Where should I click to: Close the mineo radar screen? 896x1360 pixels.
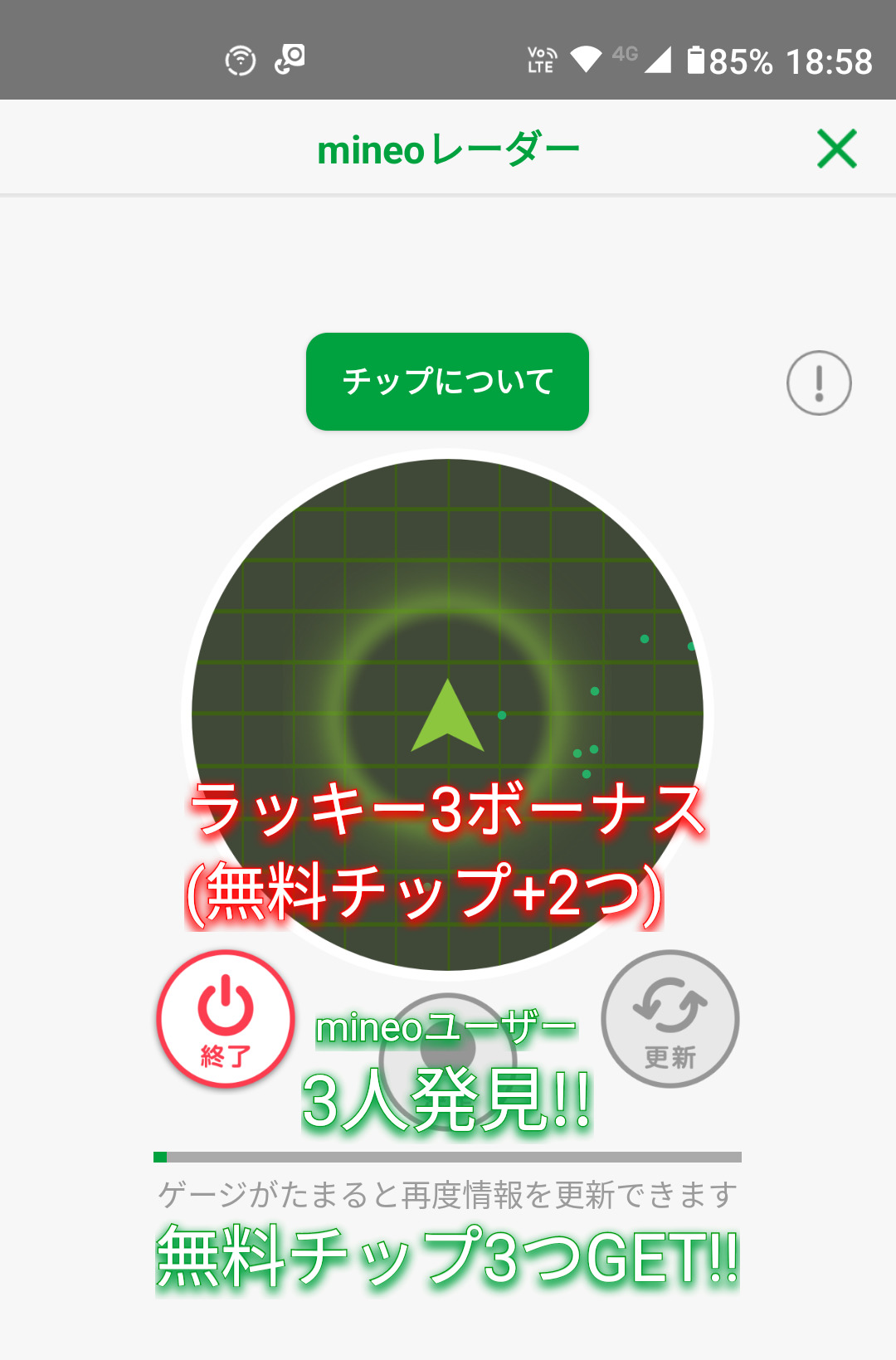click(x=836, y=149)
